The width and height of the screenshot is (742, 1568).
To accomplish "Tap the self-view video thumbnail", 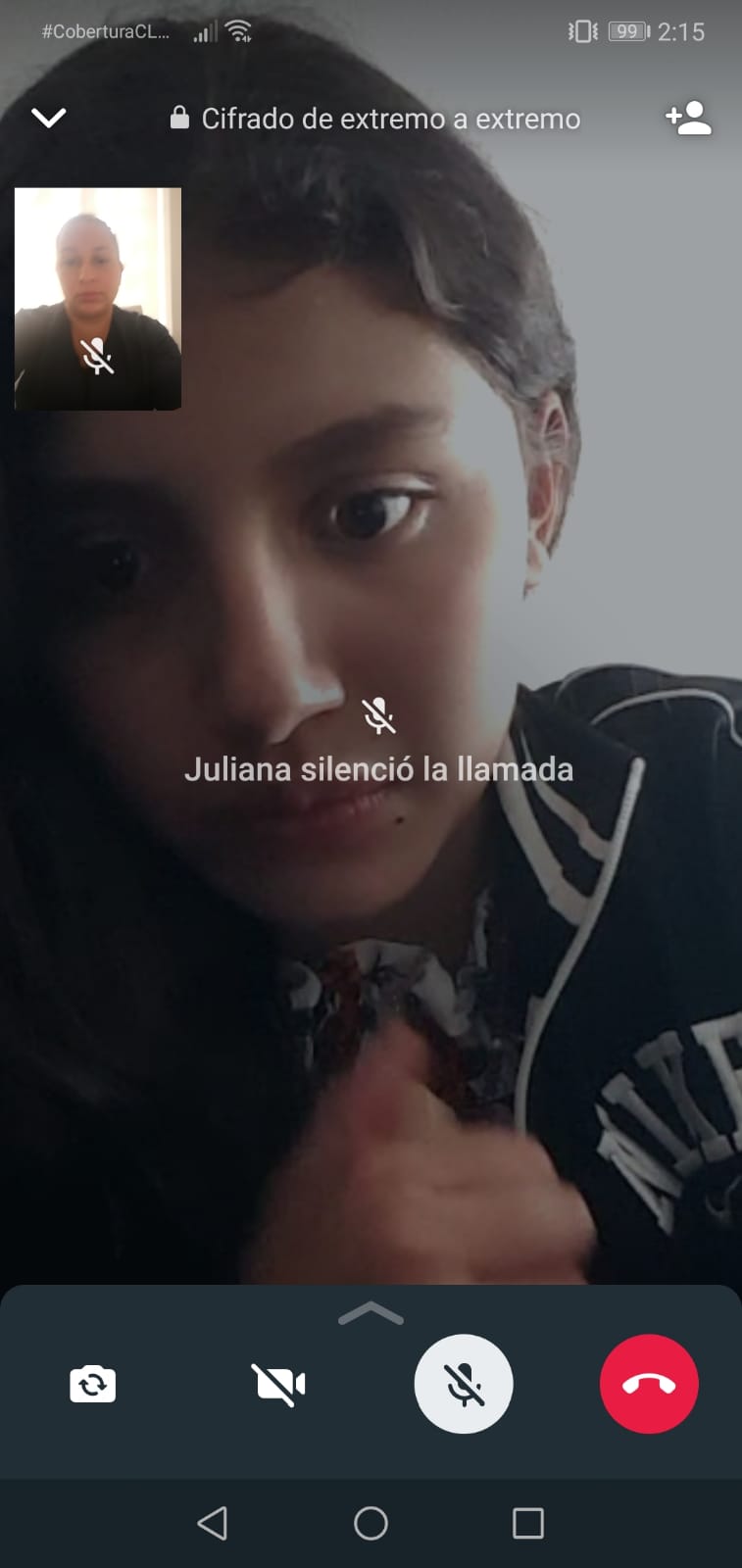I will [98, 298].
